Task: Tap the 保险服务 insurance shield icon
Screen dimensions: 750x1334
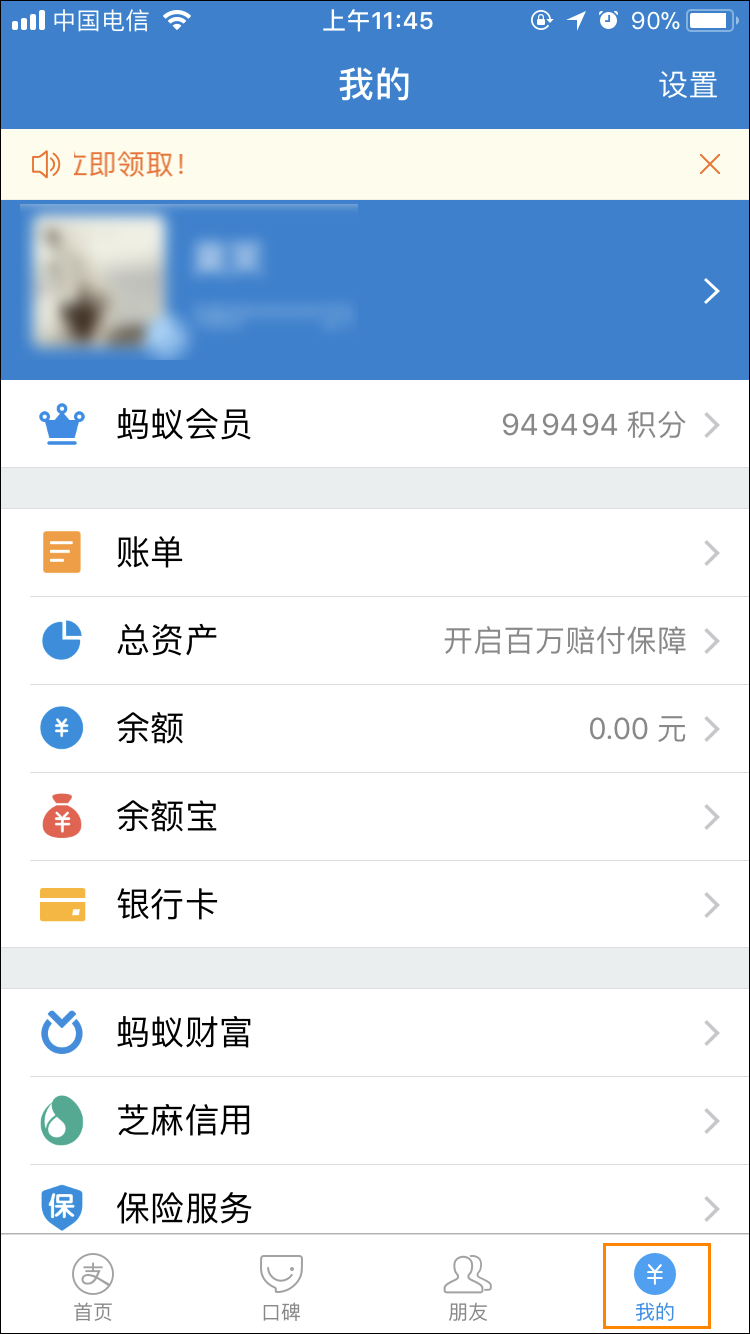Action: 62,1207
